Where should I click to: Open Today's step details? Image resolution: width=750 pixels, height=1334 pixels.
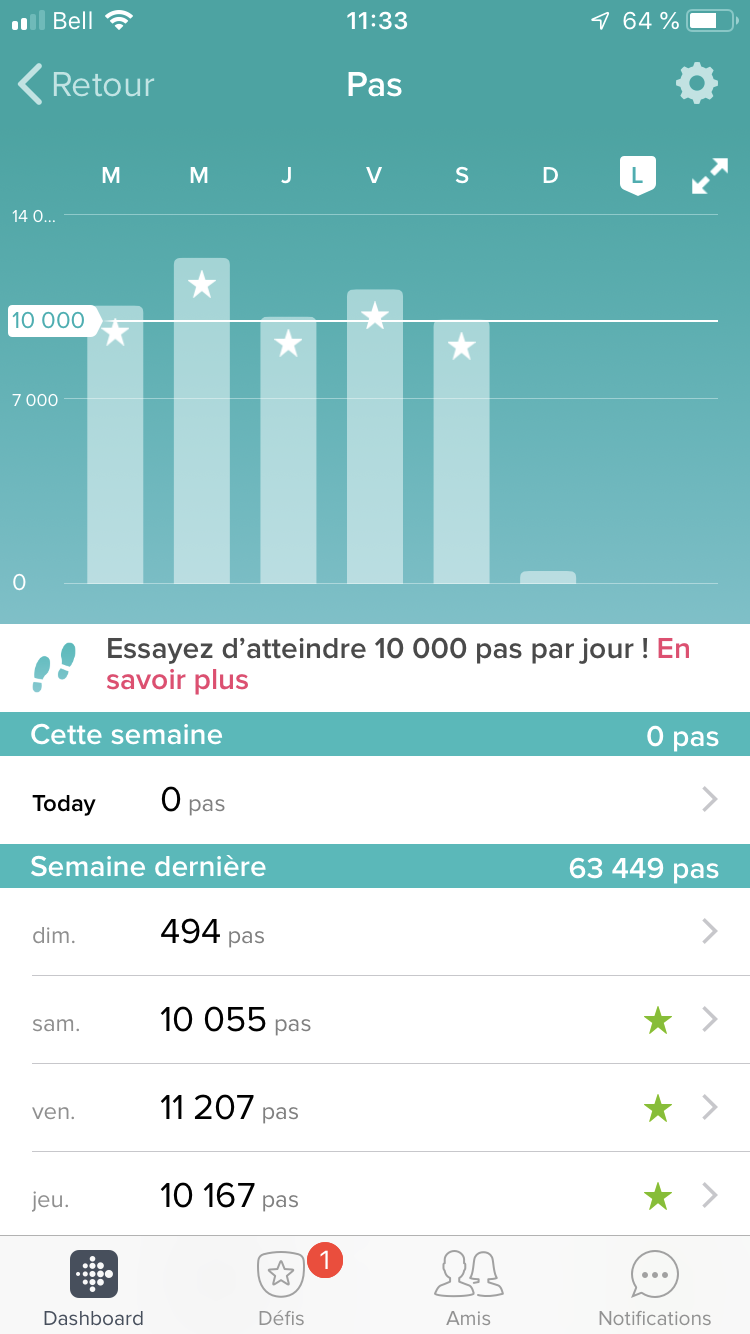click(375, 800)
